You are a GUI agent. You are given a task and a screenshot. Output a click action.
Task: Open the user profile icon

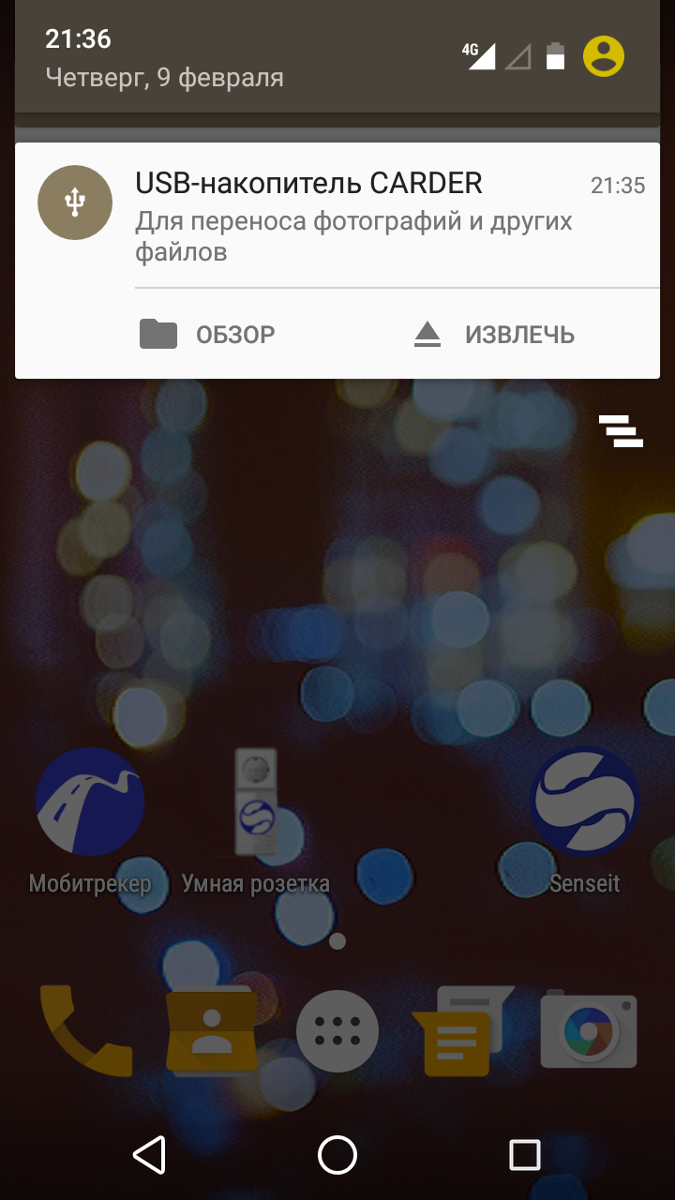(x=603, y=56)
